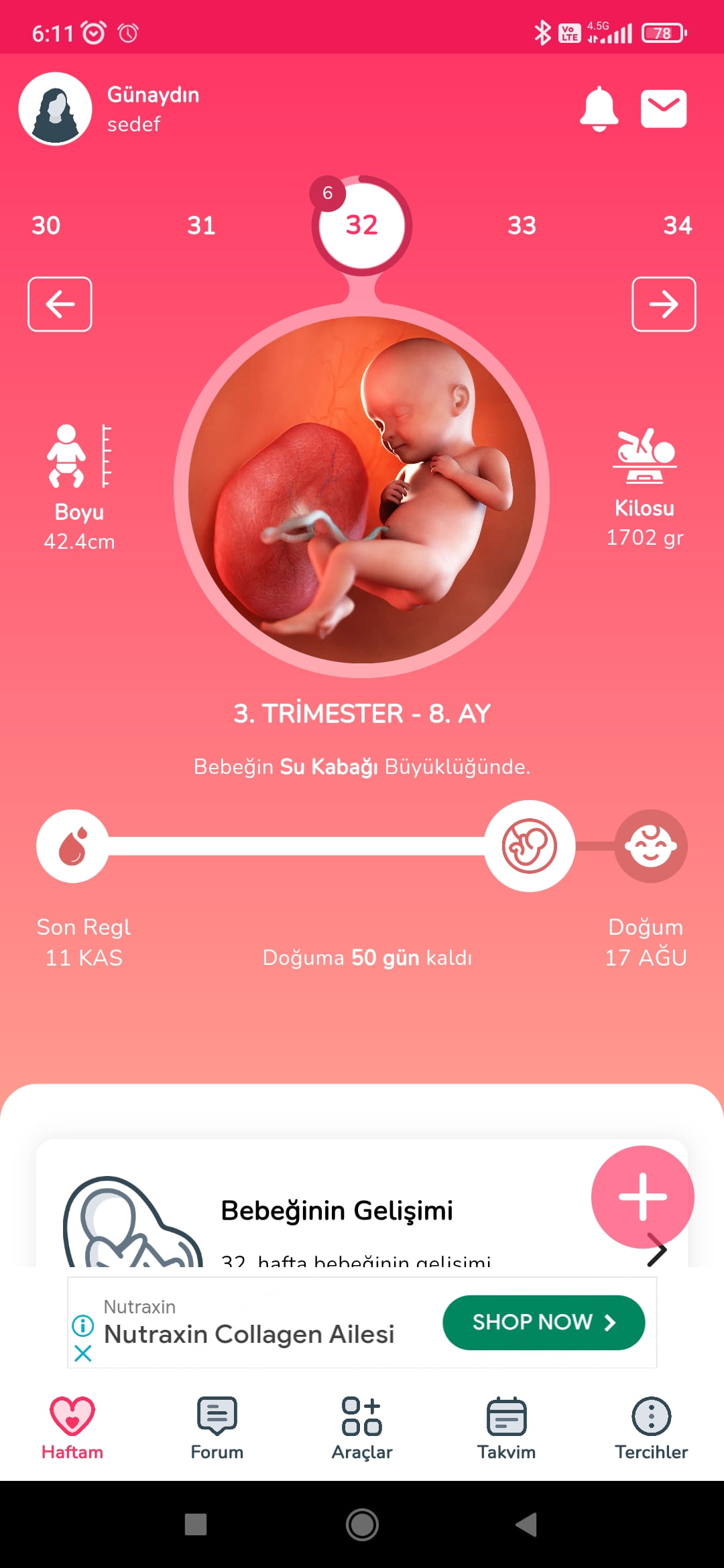Close the Nutraxin ad banner

click(x=83, y=1354)
